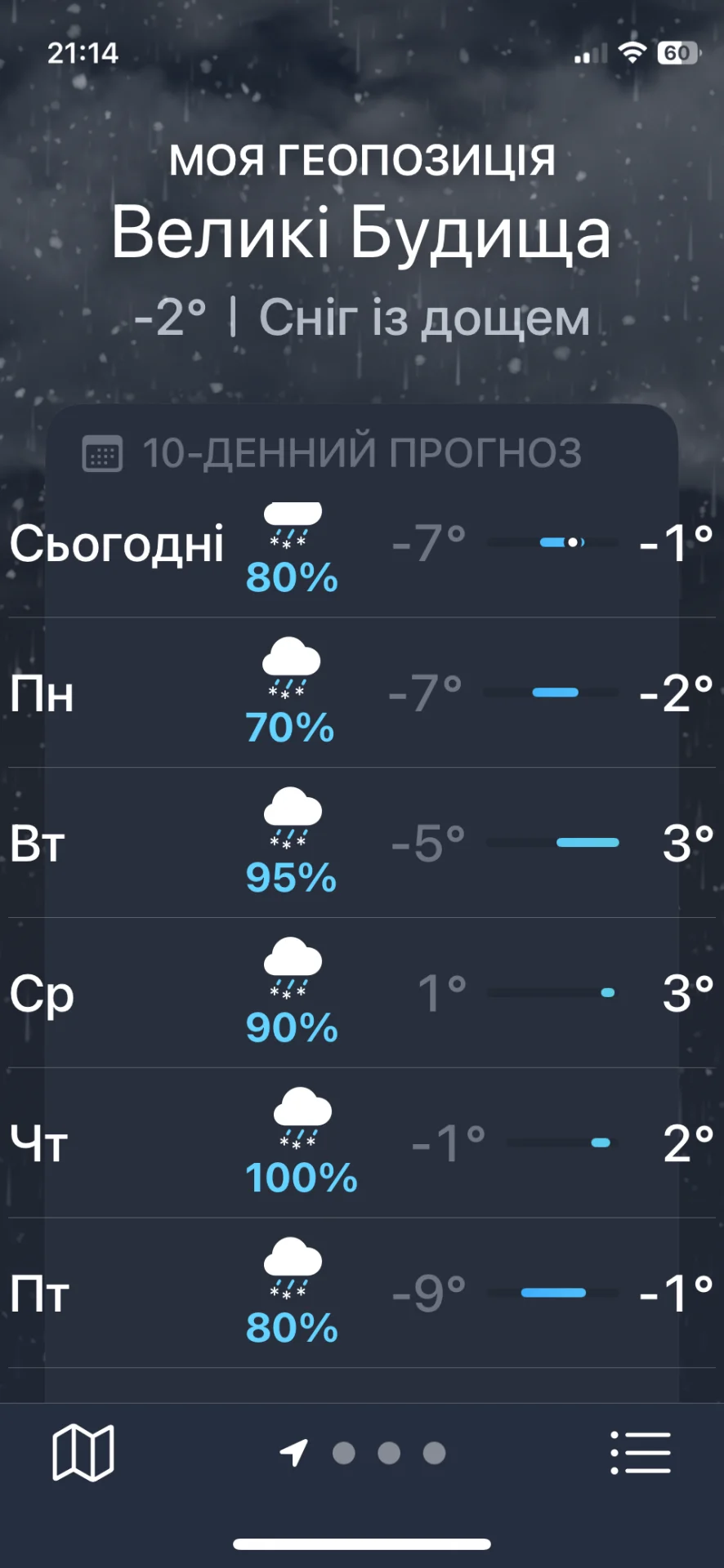The height and width of the screenshot is (1568, 724).
Task: Open today's forecast row Сьогодні
Action: point(362,543)
